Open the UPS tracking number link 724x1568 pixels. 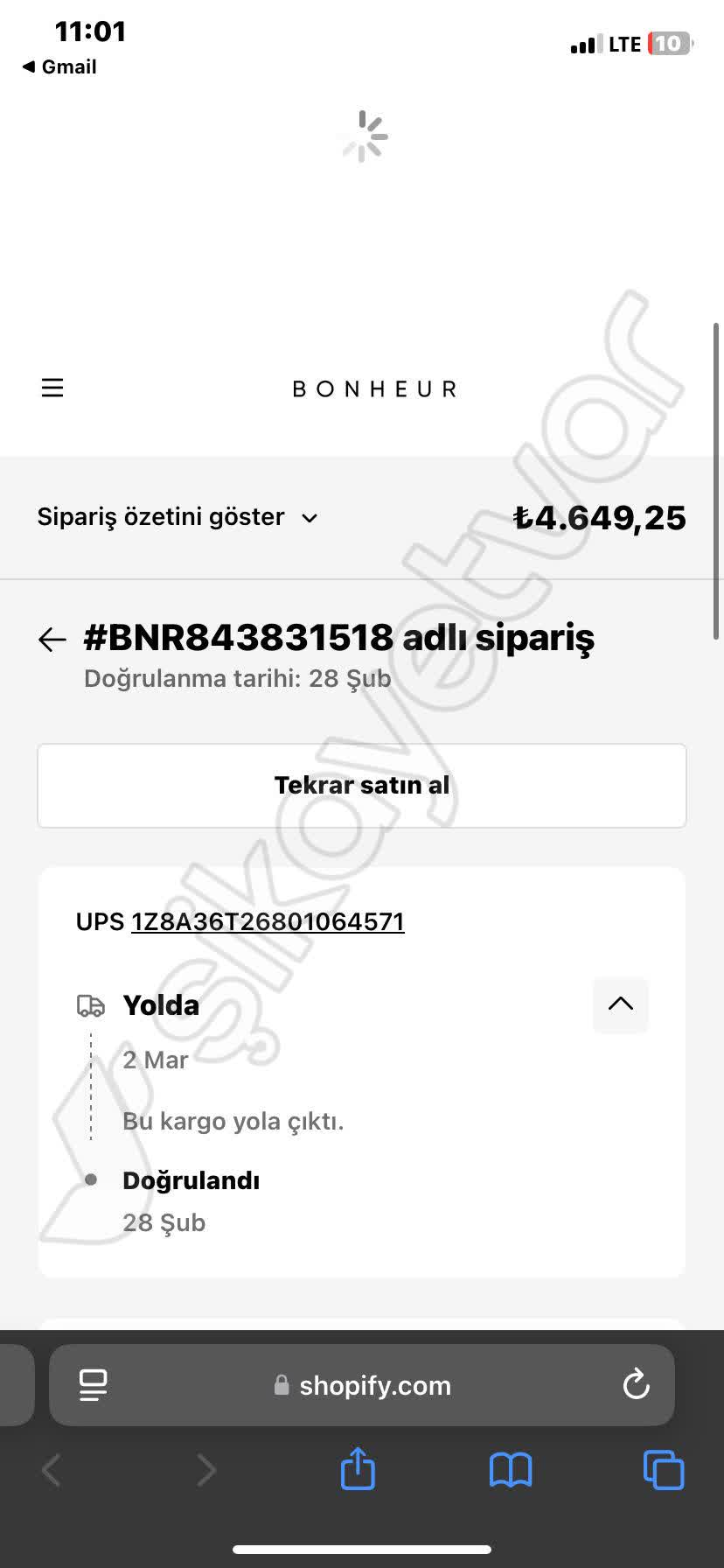(x=268, y=921)
